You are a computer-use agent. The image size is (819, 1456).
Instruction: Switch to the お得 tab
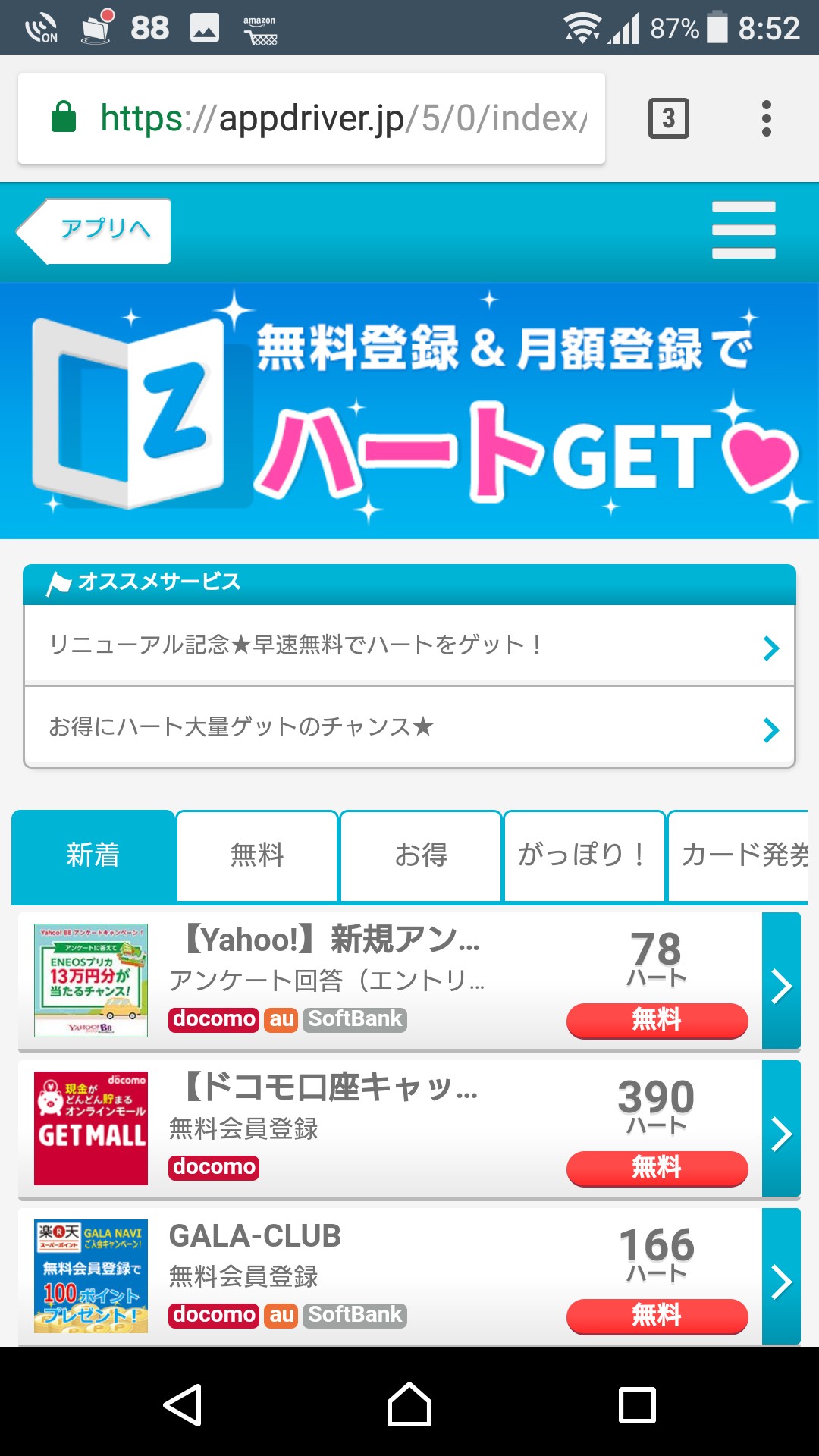pyautogui.click(x=421, y=855)
